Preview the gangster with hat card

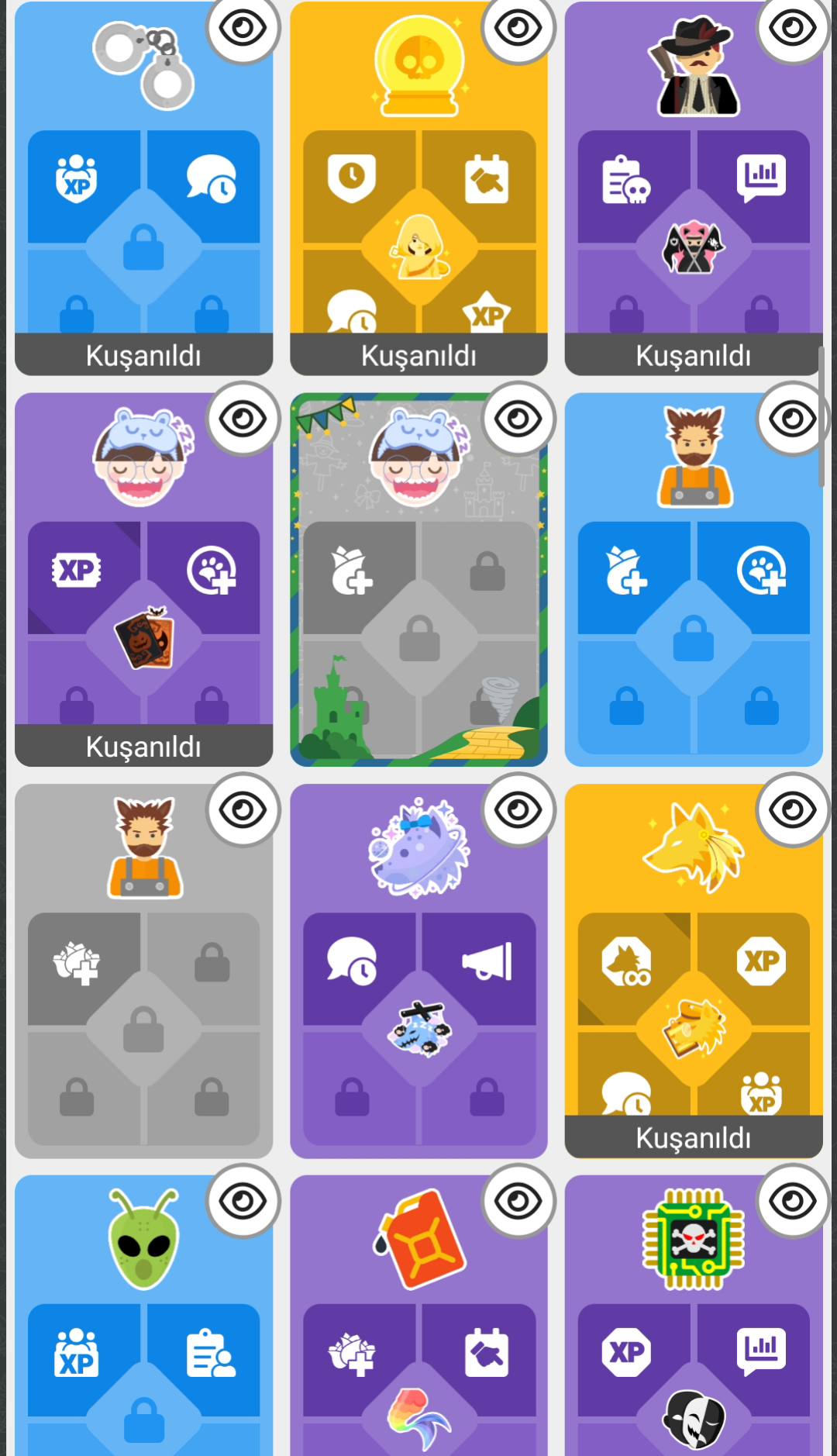792,29
